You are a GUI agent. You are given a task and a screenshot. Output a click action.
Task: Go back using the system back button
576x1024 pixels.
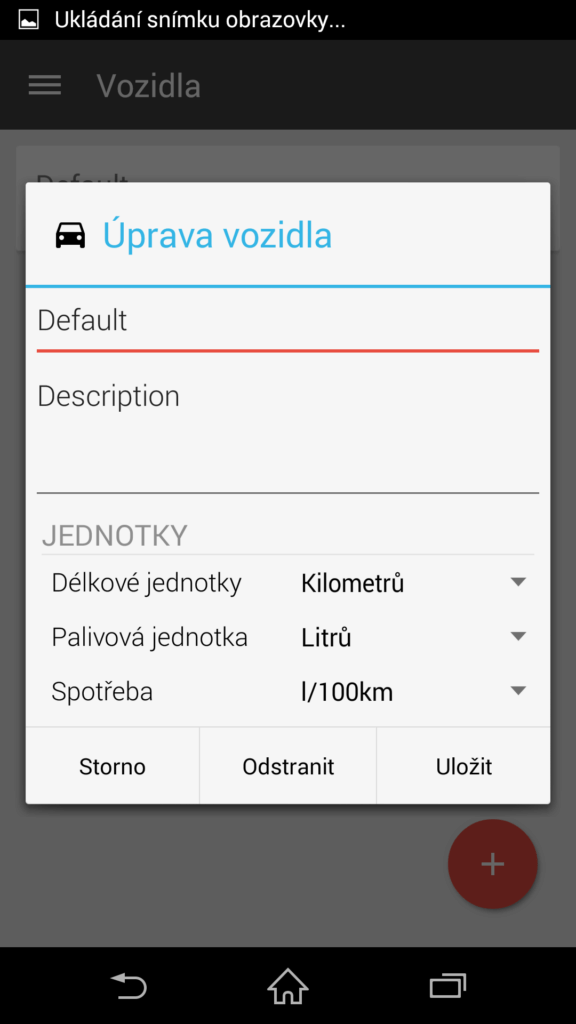click(x=129, y=985)
